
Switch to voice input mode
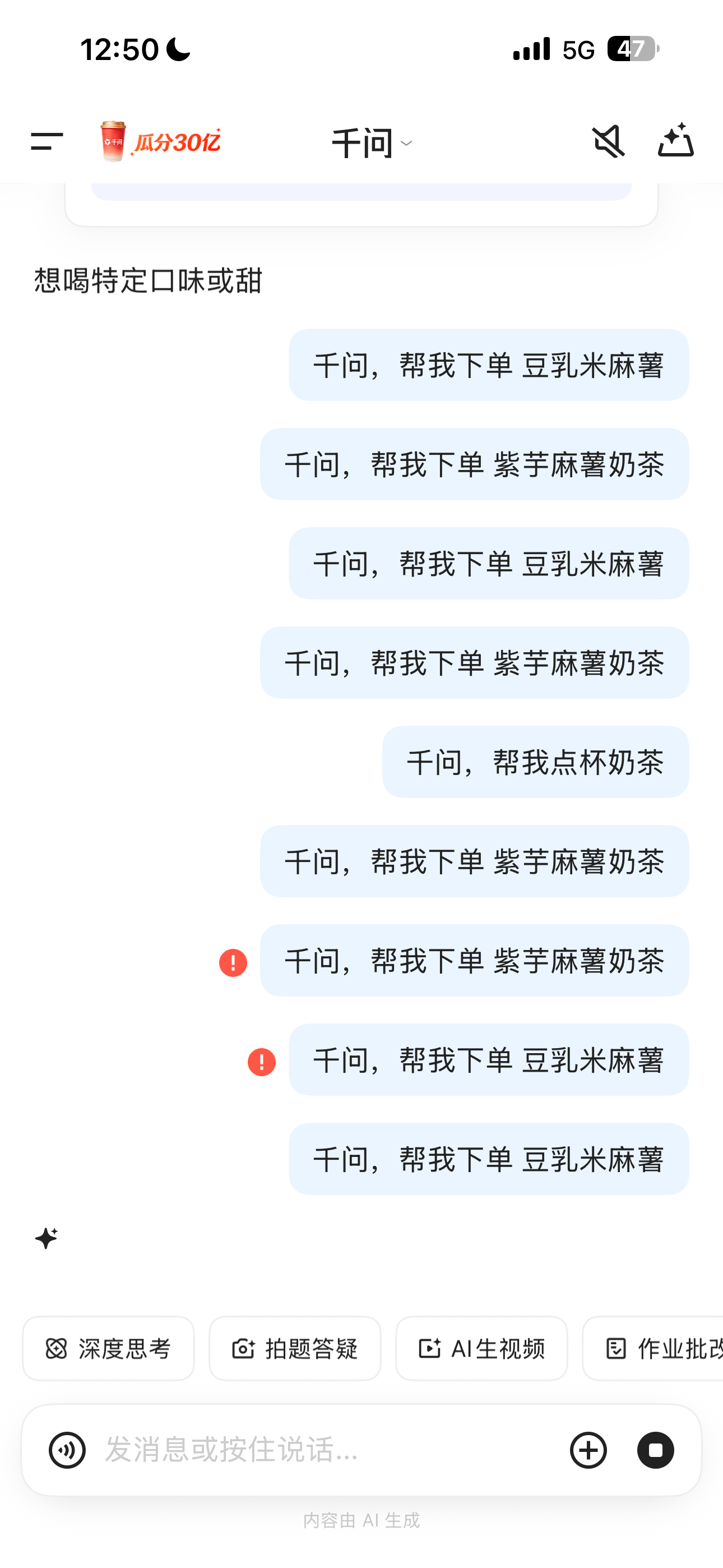67,1450
